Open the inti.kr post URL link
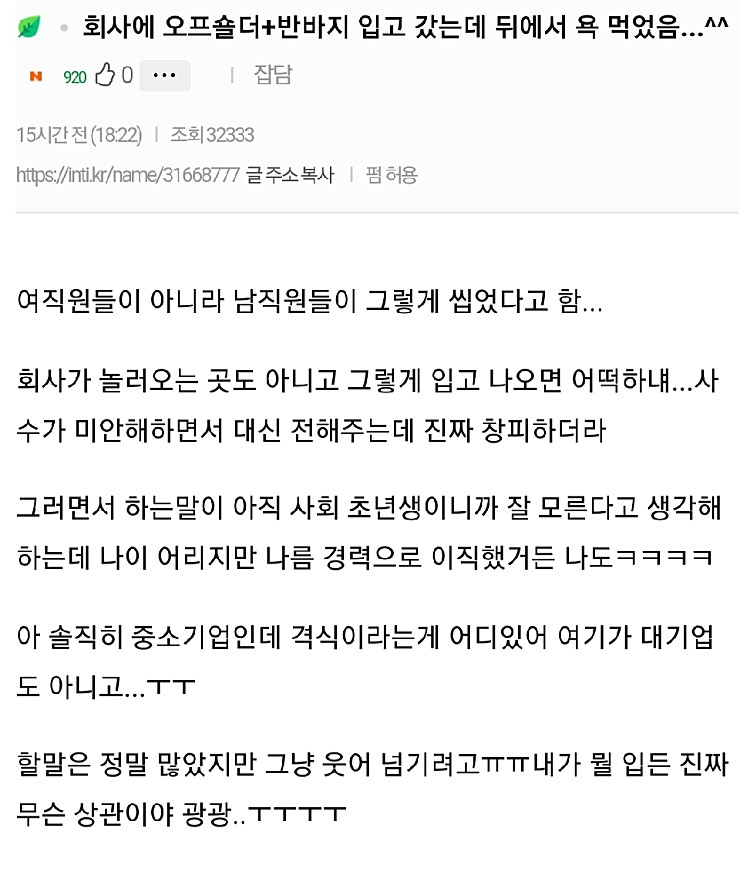 click(x=128, y=175)
